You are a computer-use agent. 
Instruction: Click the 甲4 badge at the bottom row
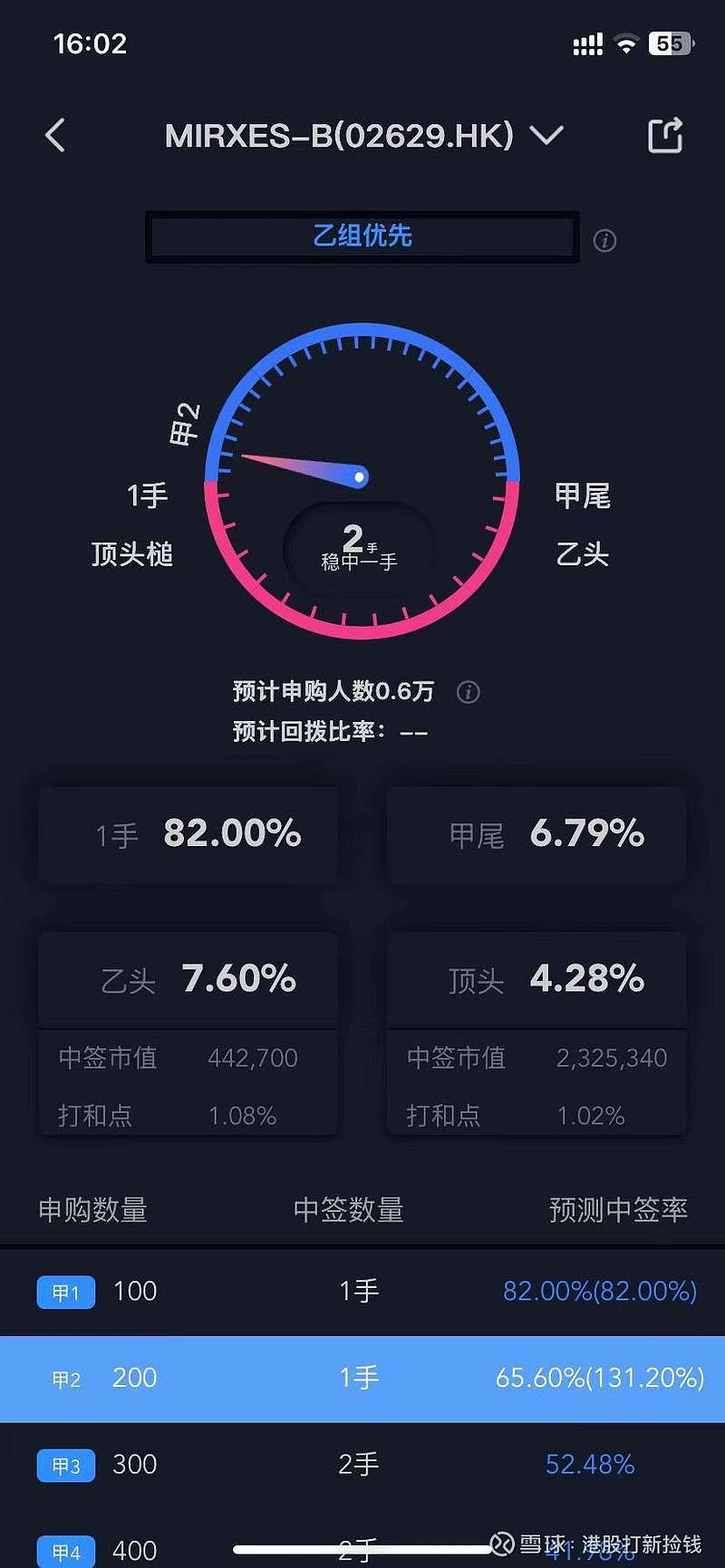pyautogui.click(x=64, y=1551)
